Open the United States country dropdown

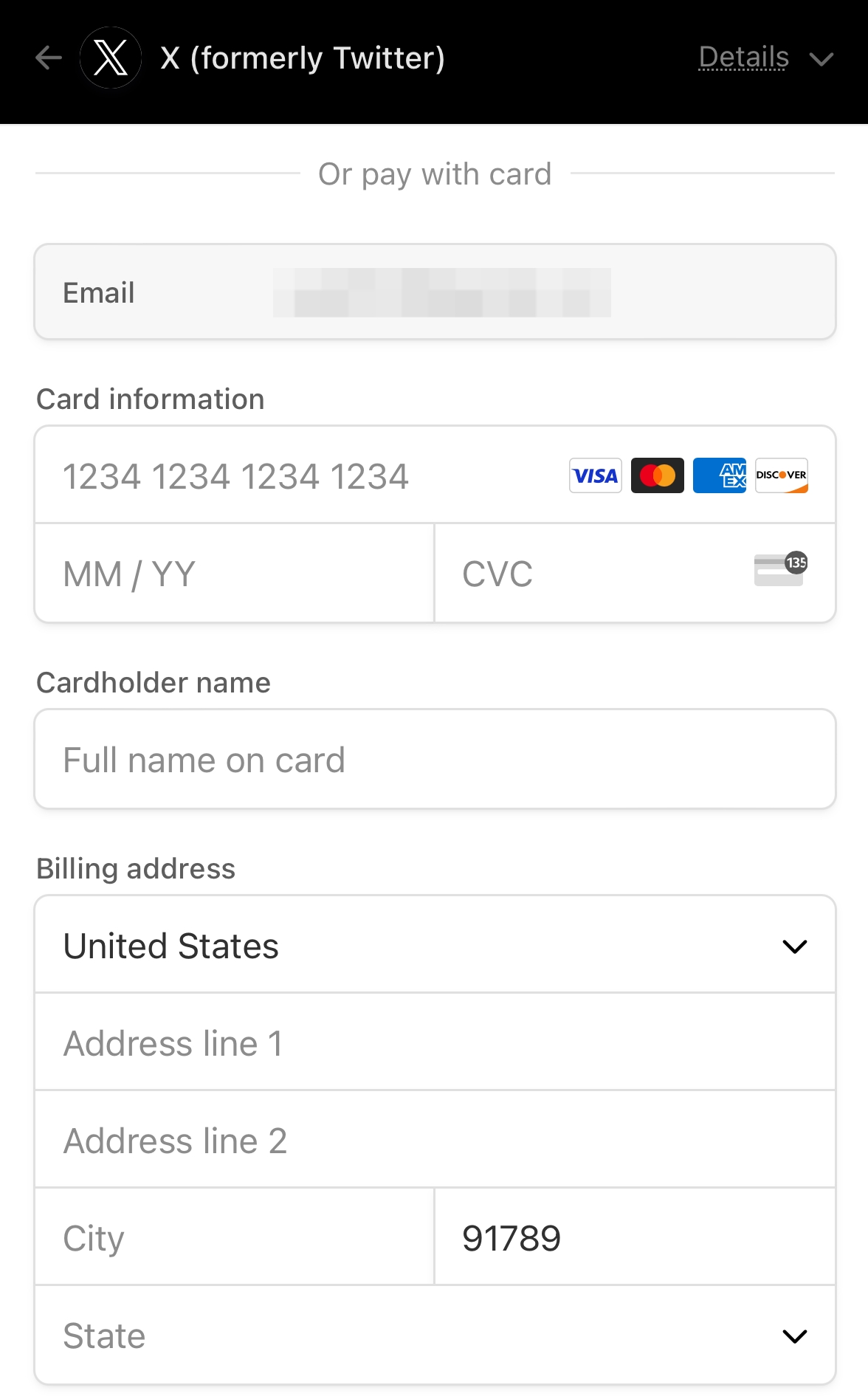click(434, 946)
